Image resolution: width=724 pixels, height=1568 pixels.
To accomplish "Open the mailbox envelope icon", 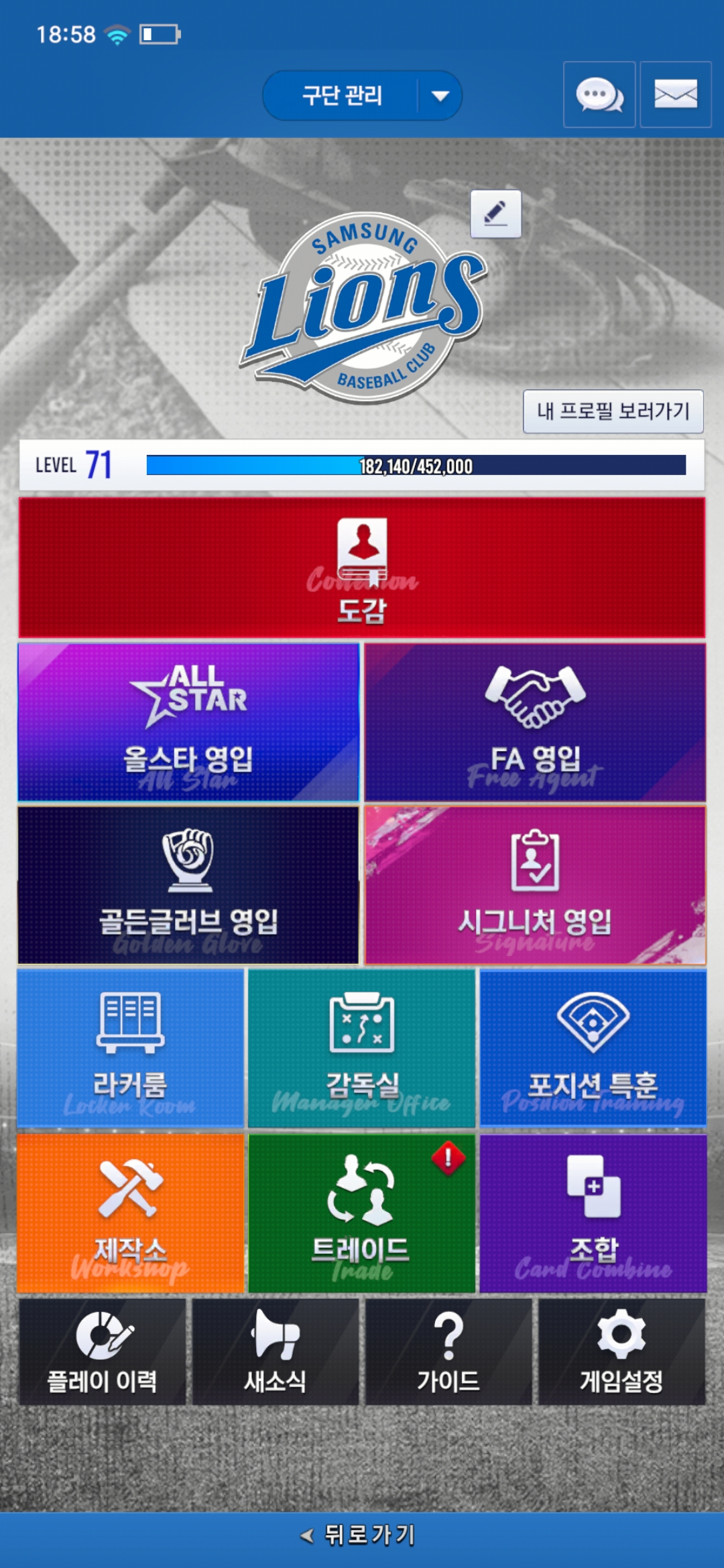I will click(675, 94).
